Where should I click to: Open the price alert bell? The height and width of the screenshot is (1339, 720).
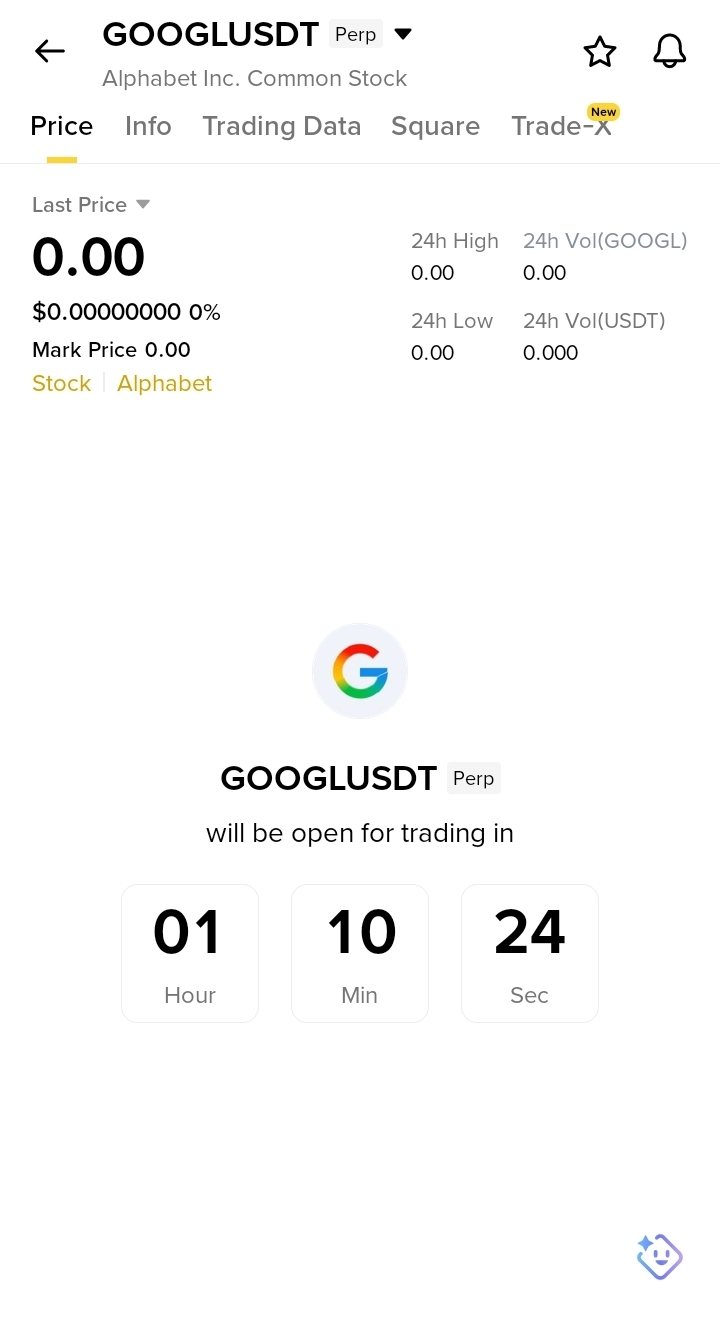click(670, 51)
